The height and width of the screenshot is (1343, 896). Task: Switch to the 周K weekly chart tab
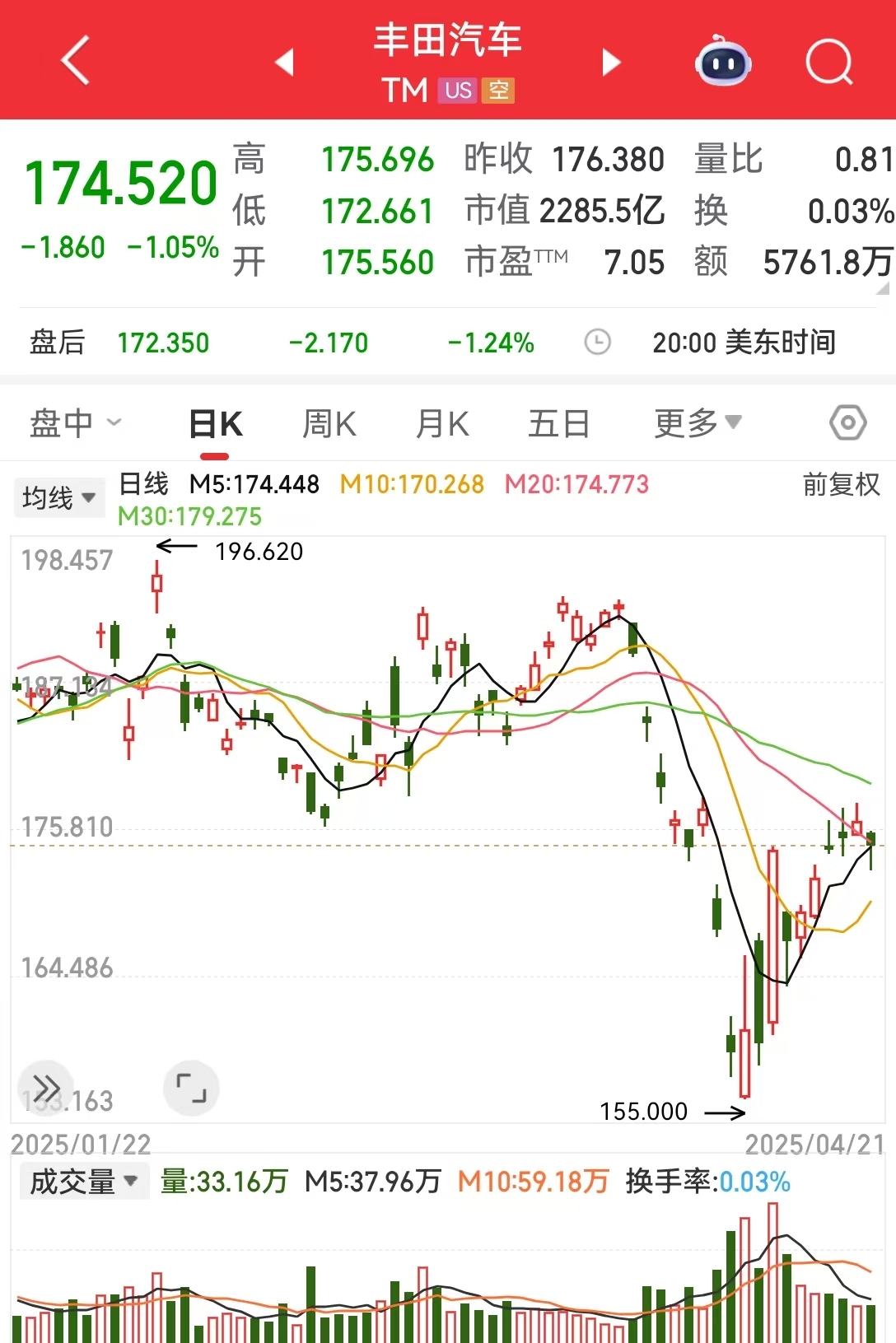(328, 422)
